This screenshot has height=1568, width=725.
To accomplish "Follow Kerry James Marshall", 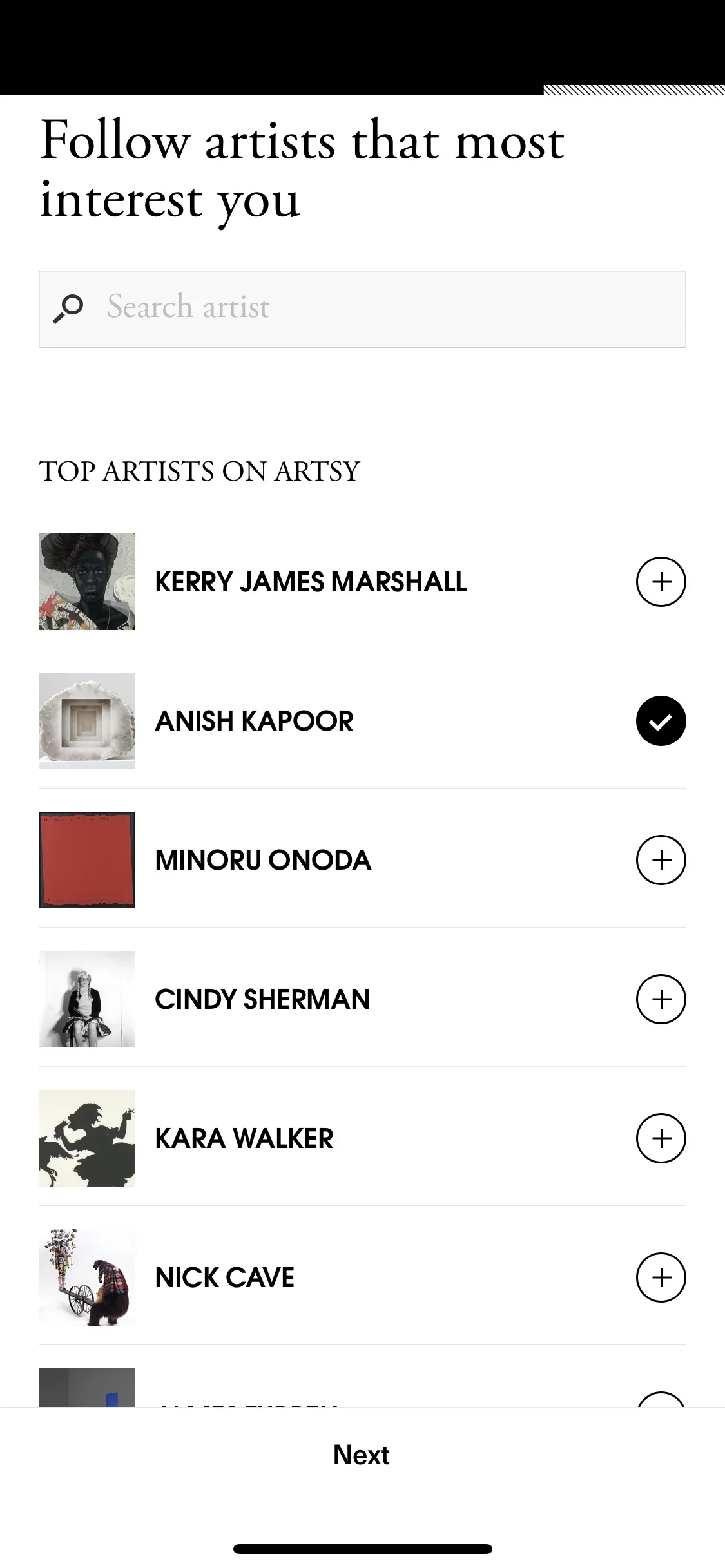I will (x=661, y=582).
